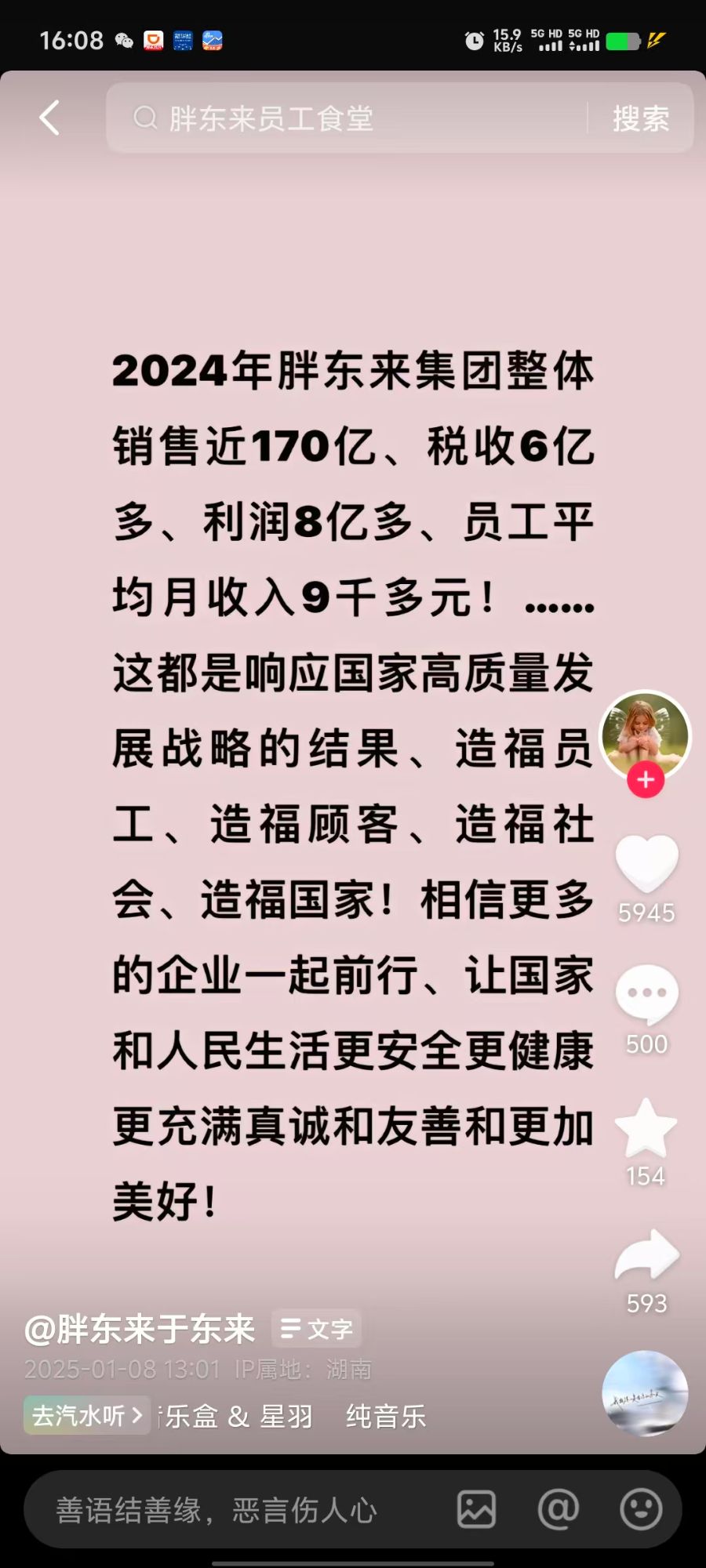Tap the search field showing 胖东来员工食堂
This screenshot has width=706, height=1568.
tap(345, 118)
